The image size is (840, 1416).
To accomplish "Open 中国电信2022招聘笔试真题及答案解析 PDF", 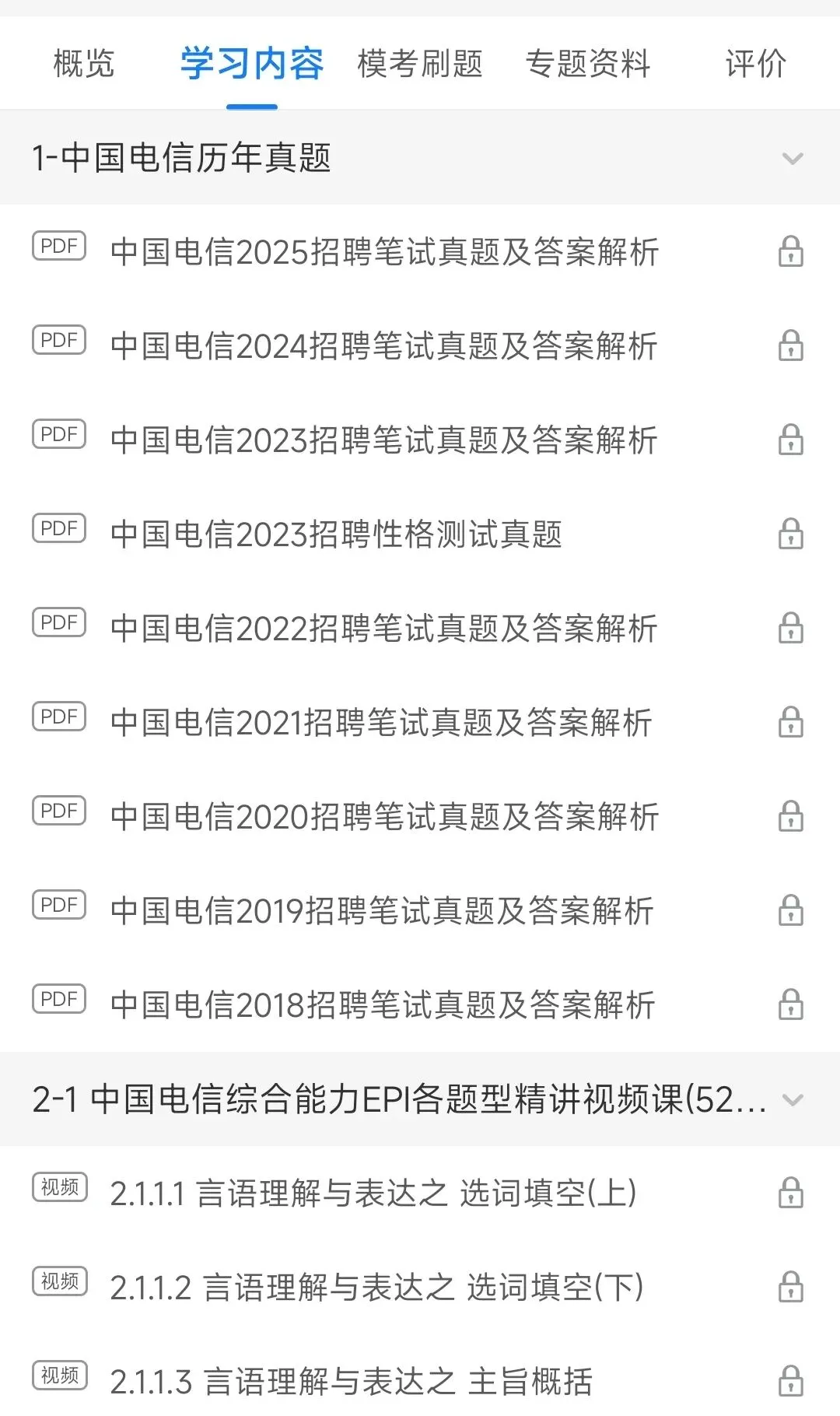I will pyautogui.click(x=420, y=629).
